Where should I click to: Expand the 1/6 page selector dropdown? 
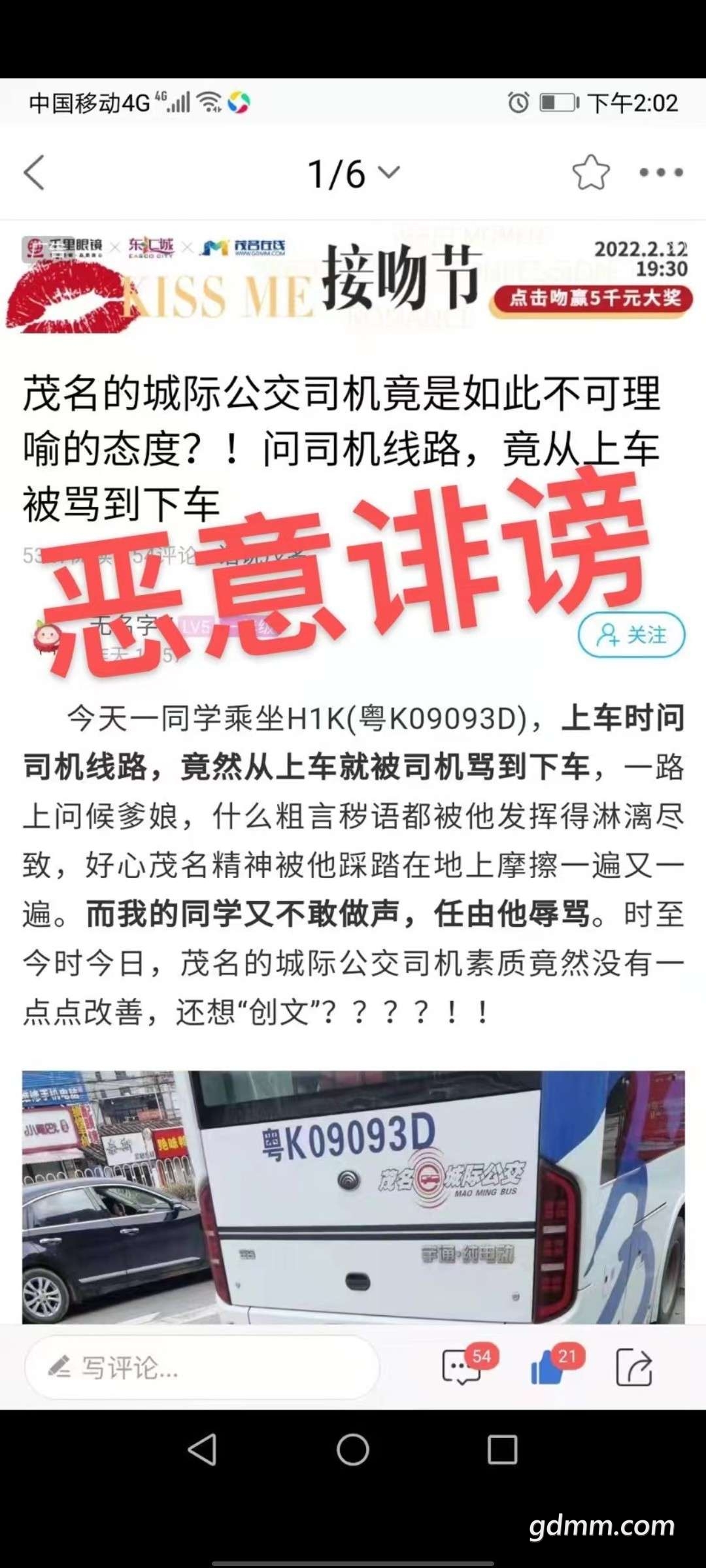(x=354, y=174)
